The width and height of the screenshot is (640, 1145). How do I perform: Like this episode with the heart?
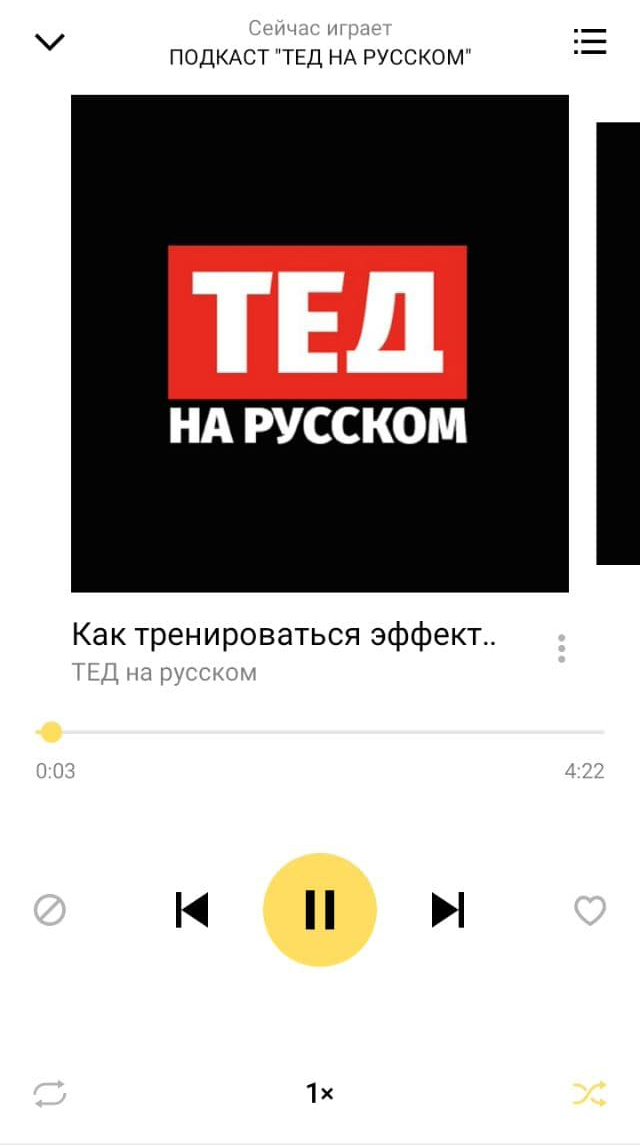[590, 910]
